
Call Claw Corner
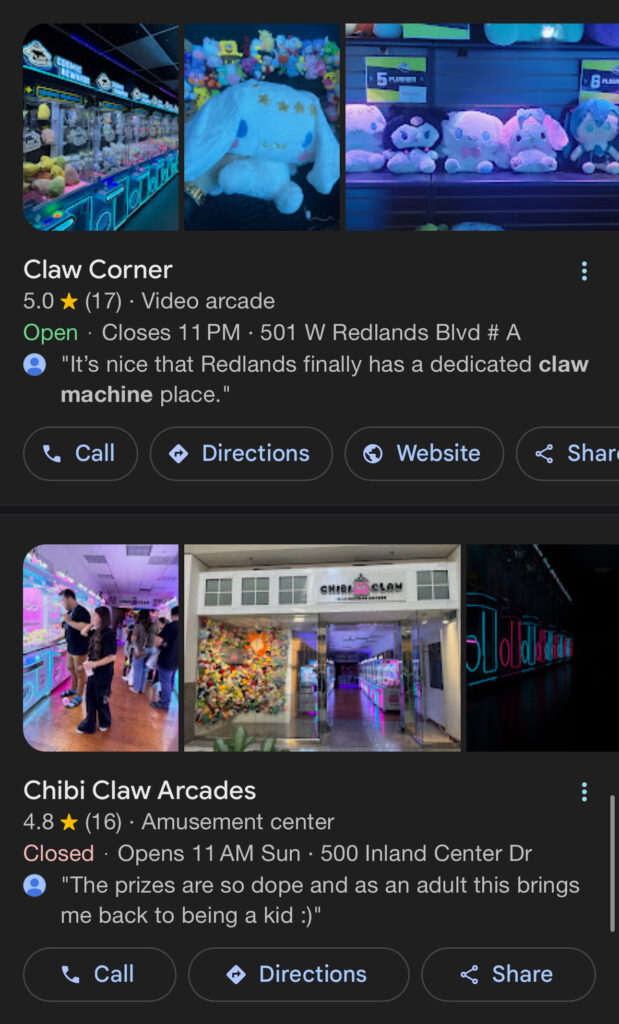point(80,453)
